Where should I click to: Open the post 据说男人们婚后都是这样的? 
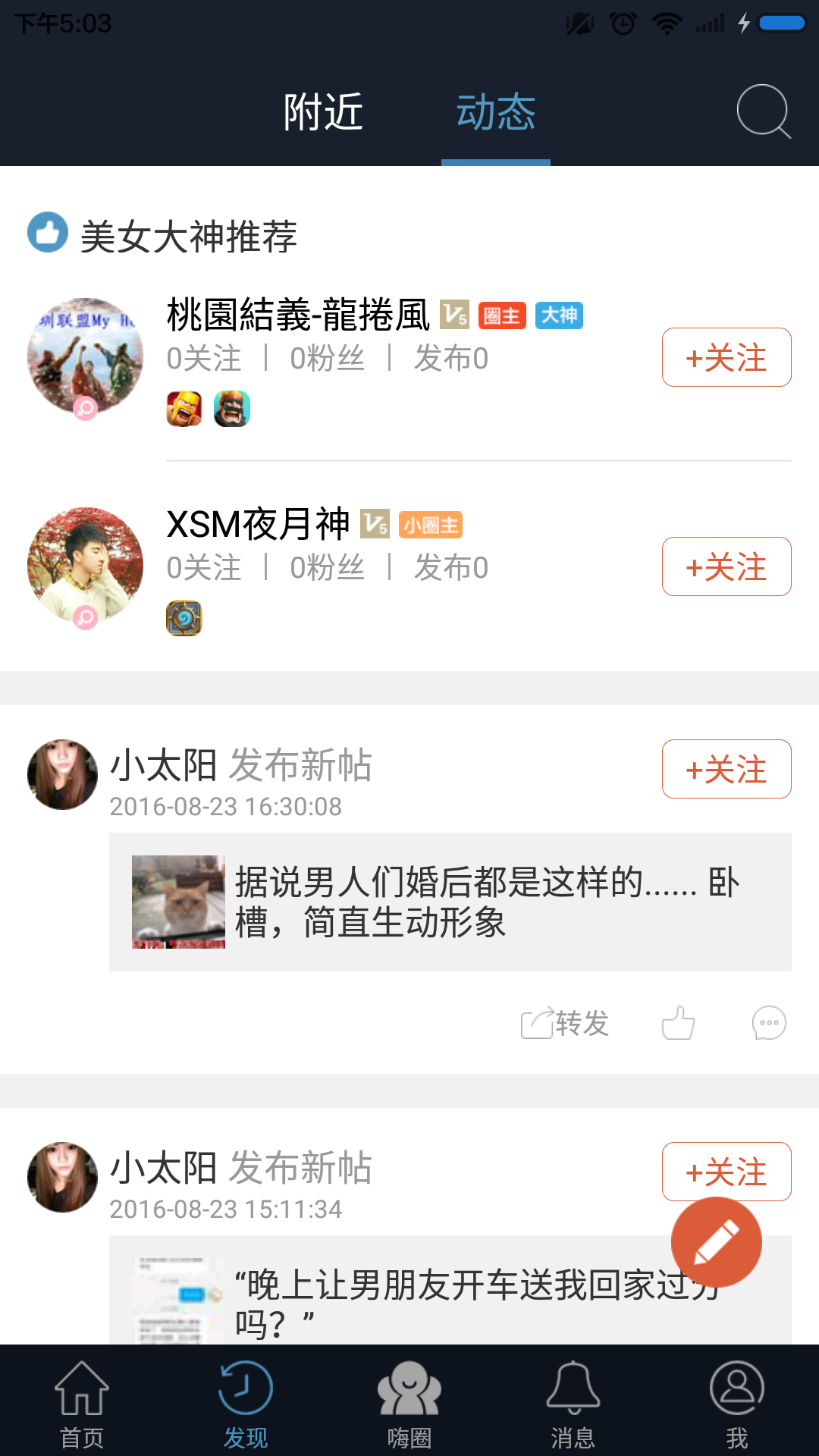pos(450,902)
